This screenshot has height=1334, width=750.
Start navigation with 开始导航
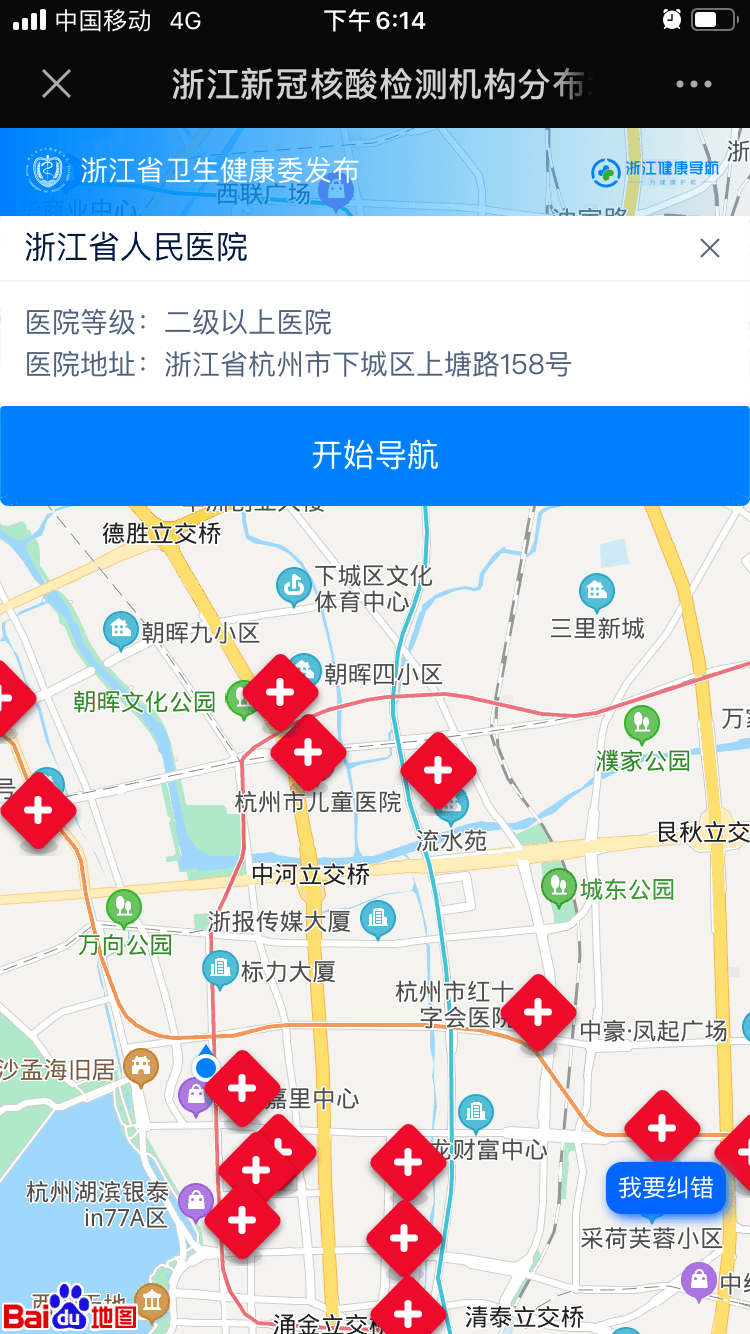pos(375,456)
